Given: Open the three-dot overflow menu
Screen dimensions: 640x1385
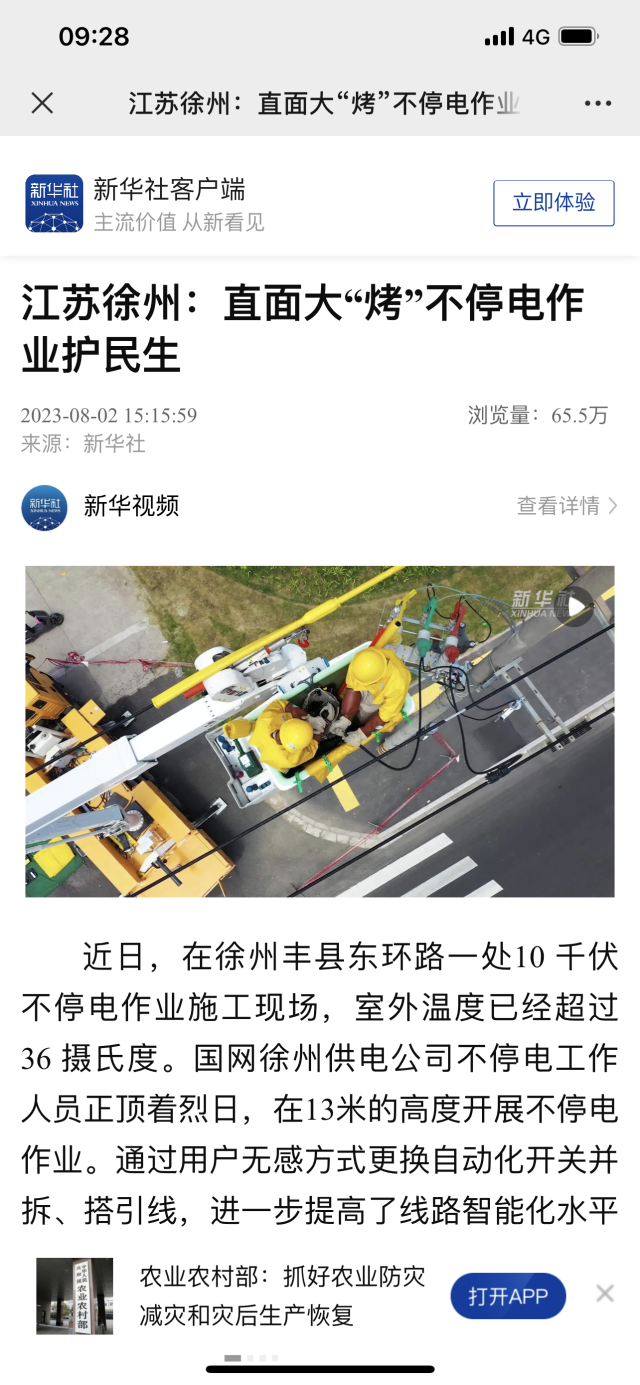Looking at the screenshot, I should (597, 104).
